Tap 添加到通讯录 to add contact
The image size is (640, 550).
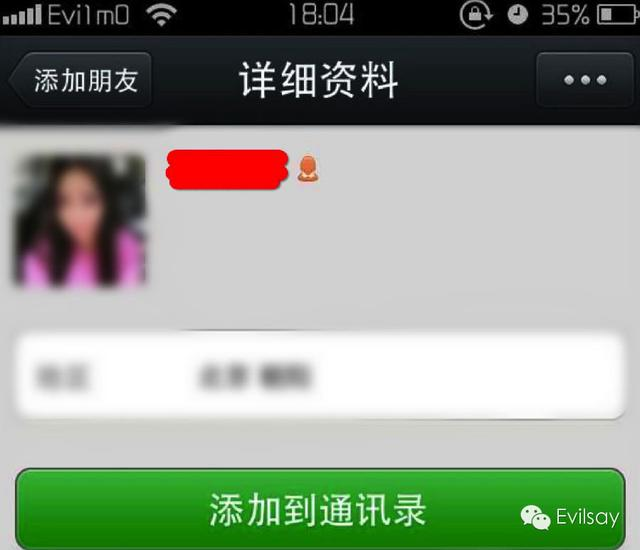318,509
